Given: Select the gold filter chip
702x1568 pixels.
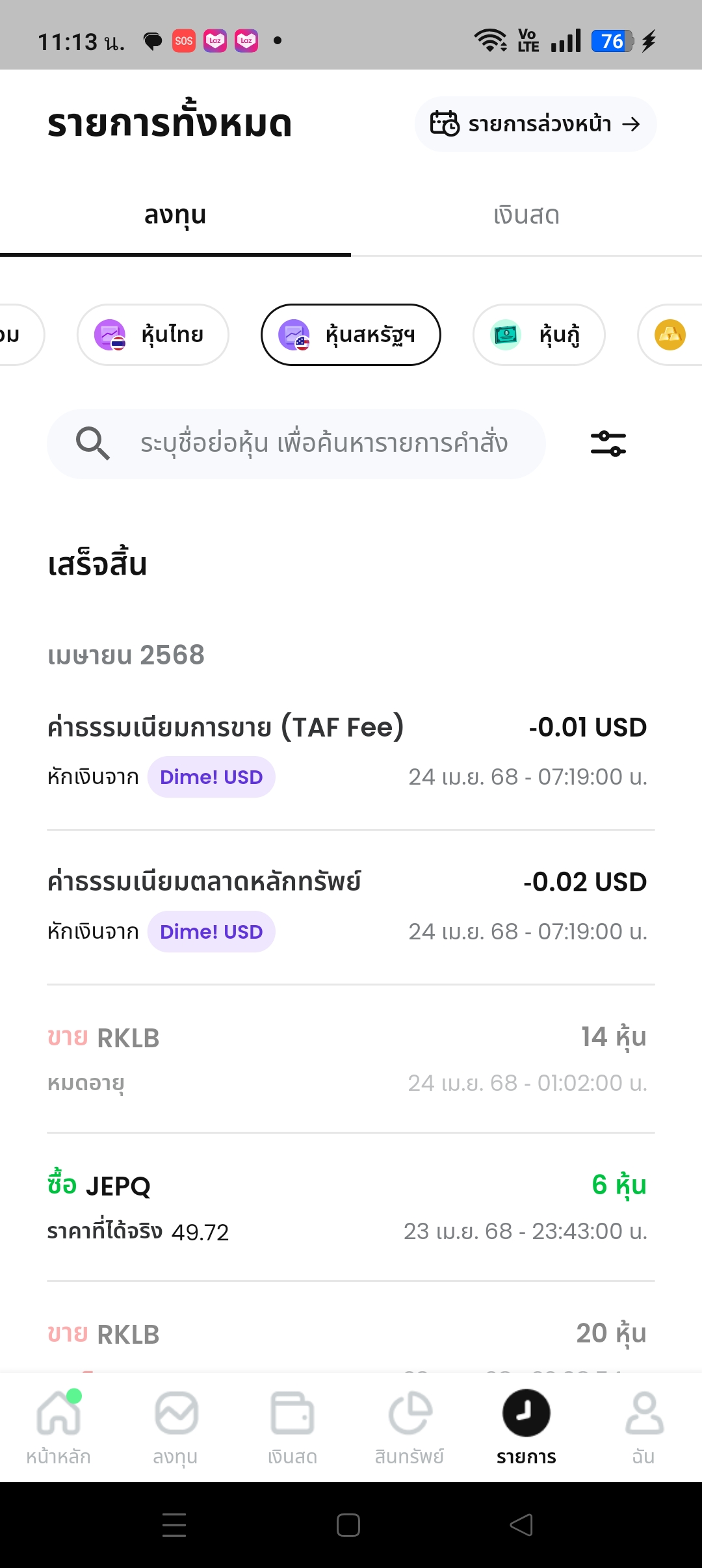Looking at the screenshot, I should coord(671,335).
